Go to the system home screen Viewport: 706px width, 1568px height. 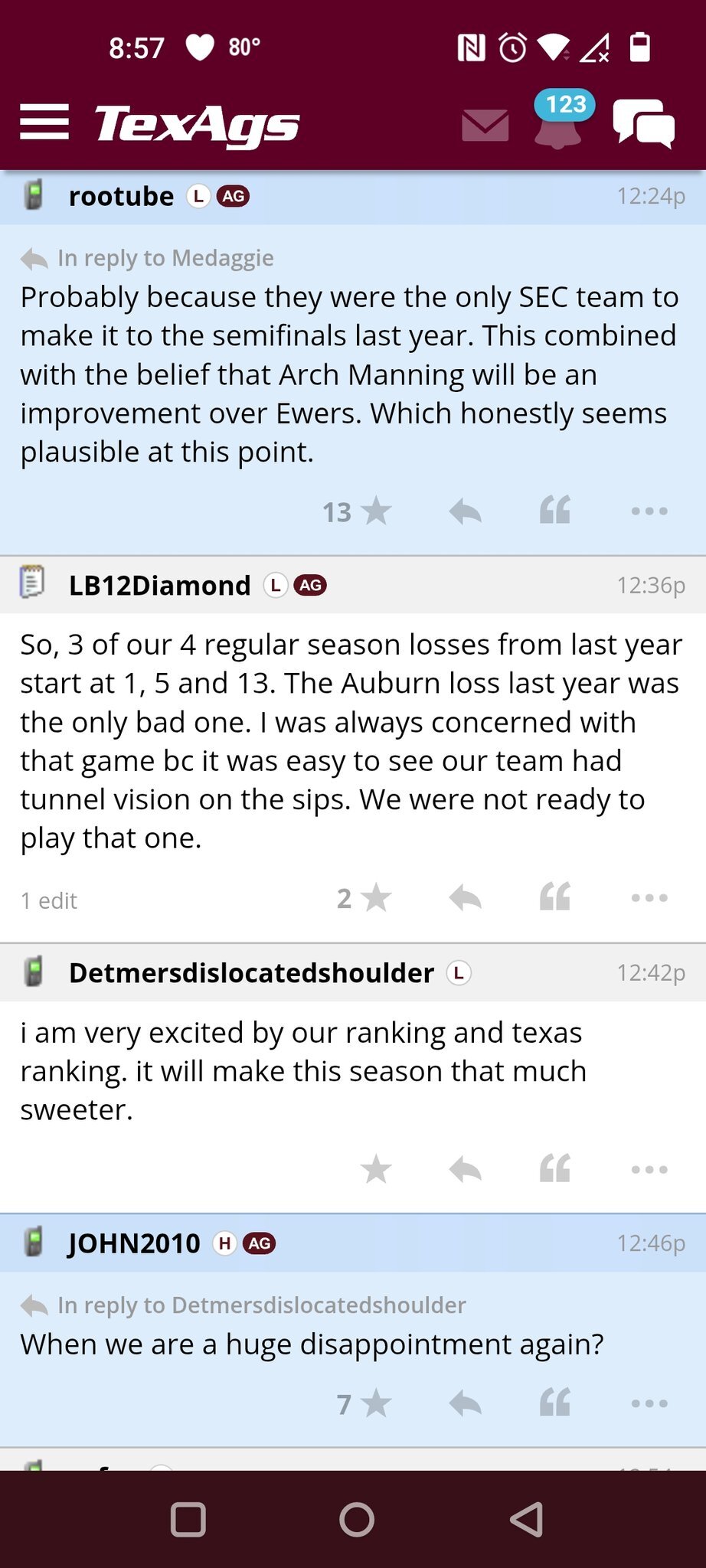357,1520
